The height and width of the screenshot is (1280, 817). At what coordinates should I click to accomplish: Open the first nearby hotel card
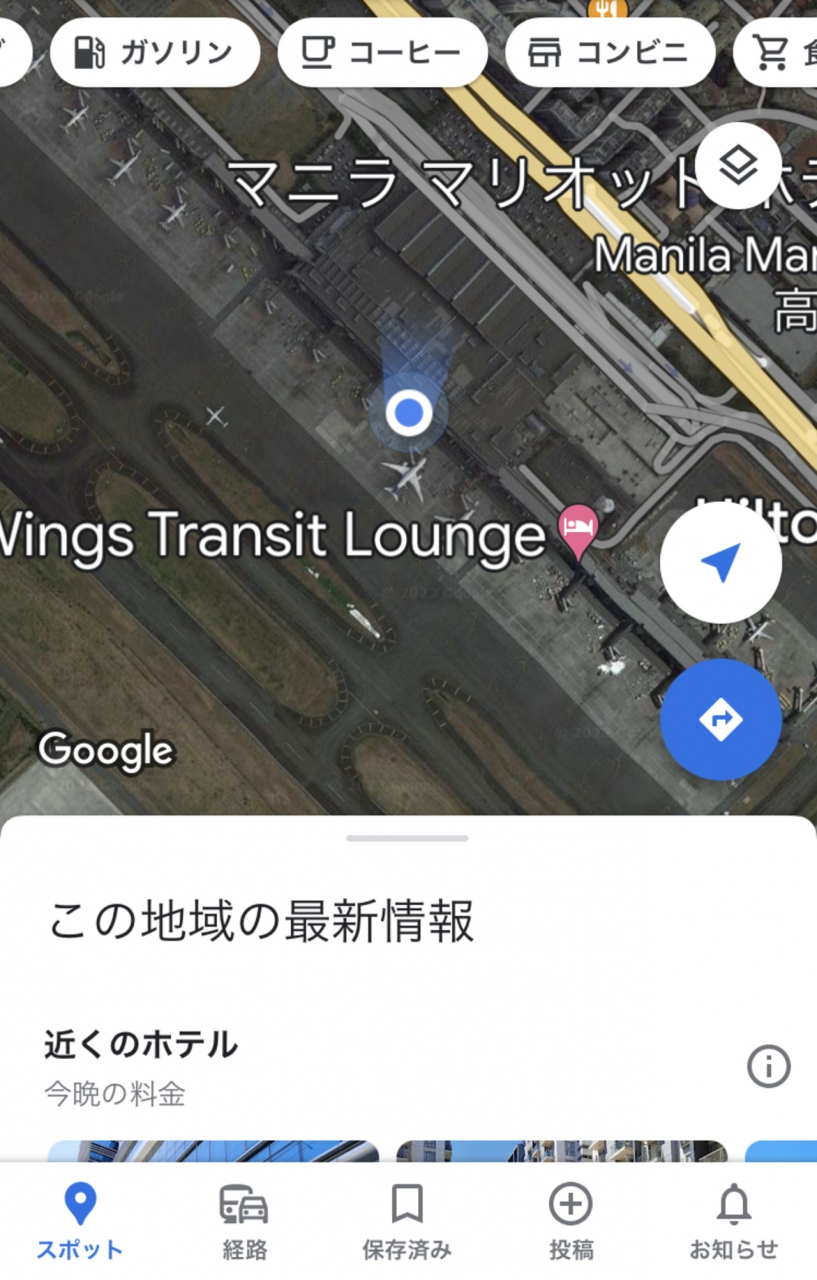click(213, 1150)
